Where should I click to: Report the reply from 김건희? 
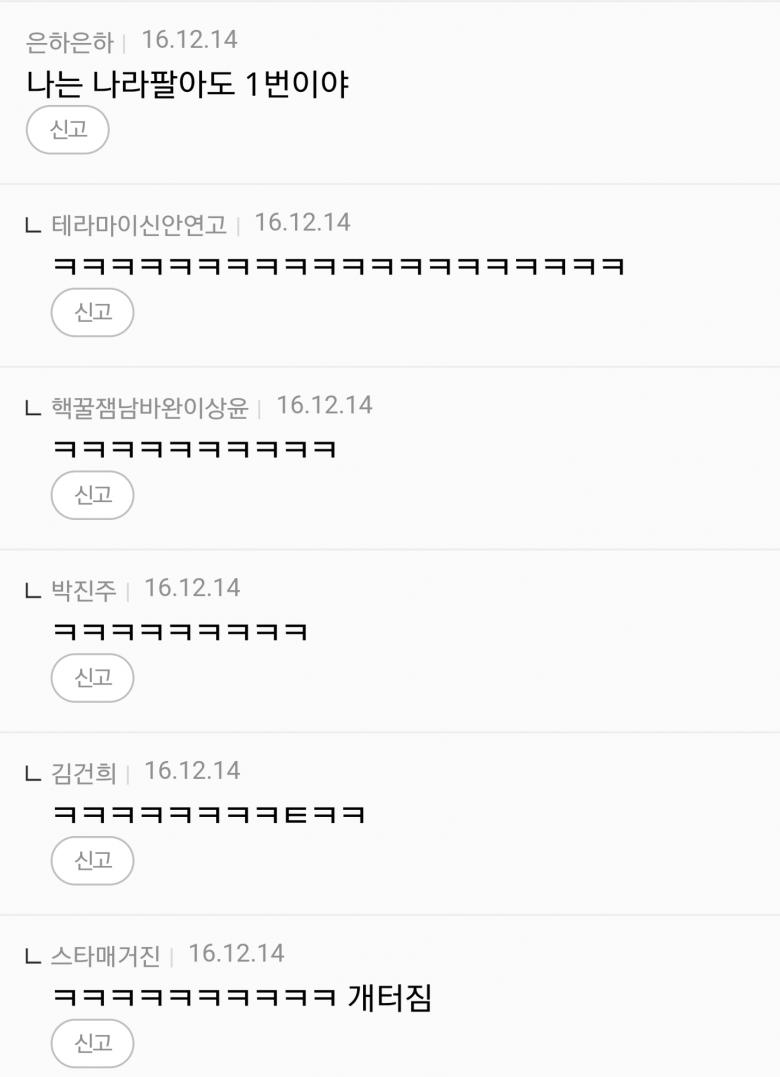tap(92, 860)
